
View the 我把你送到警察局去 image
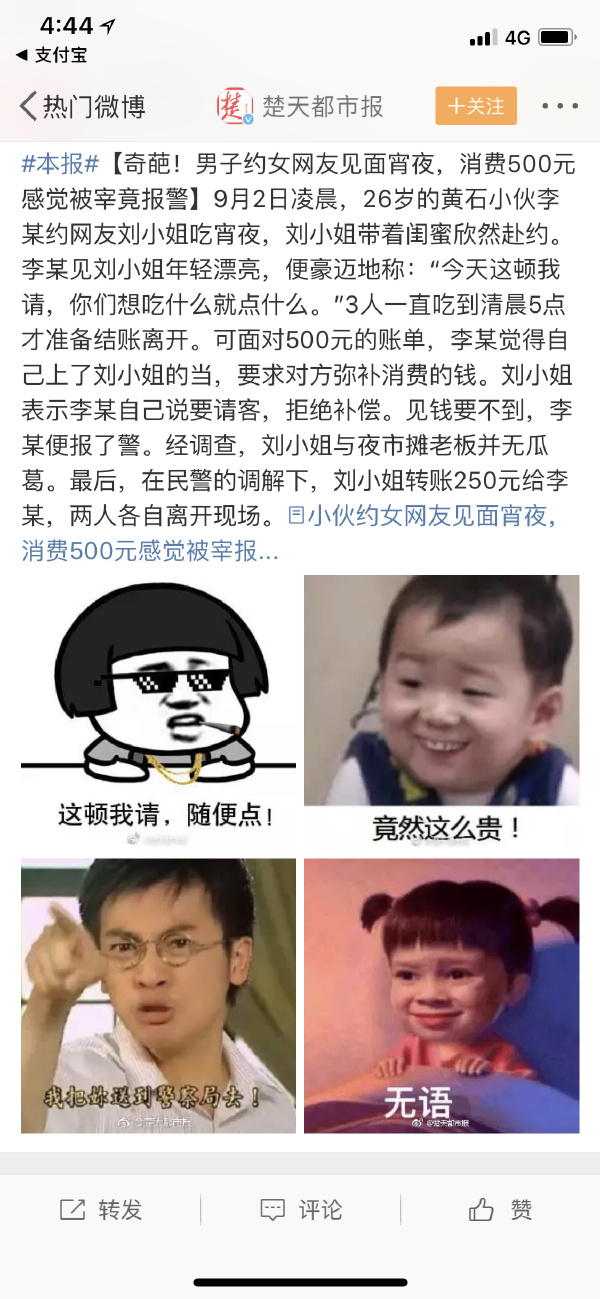[x=158, y=995]
